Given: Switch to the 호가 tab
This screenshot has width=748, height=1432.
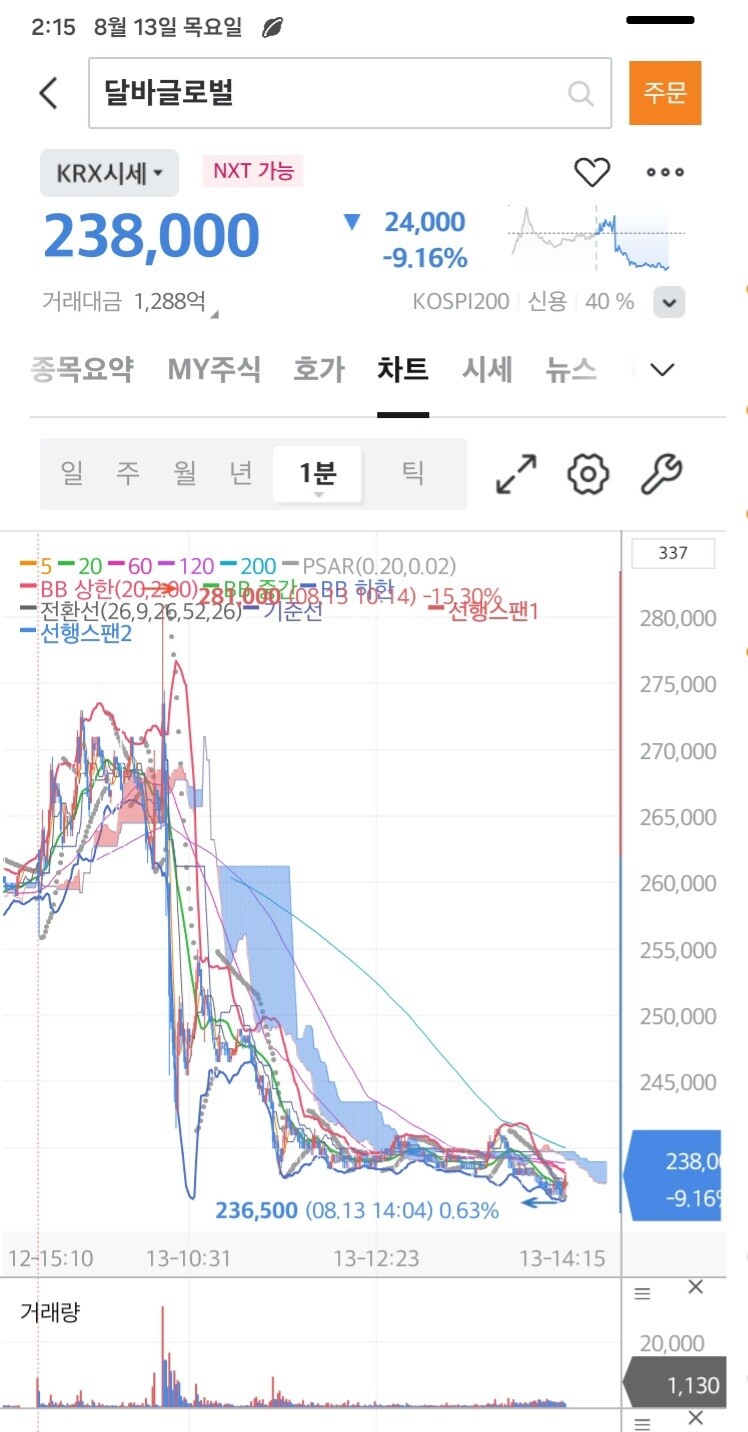Looking at the screenshot, I should tap(319, 370).
